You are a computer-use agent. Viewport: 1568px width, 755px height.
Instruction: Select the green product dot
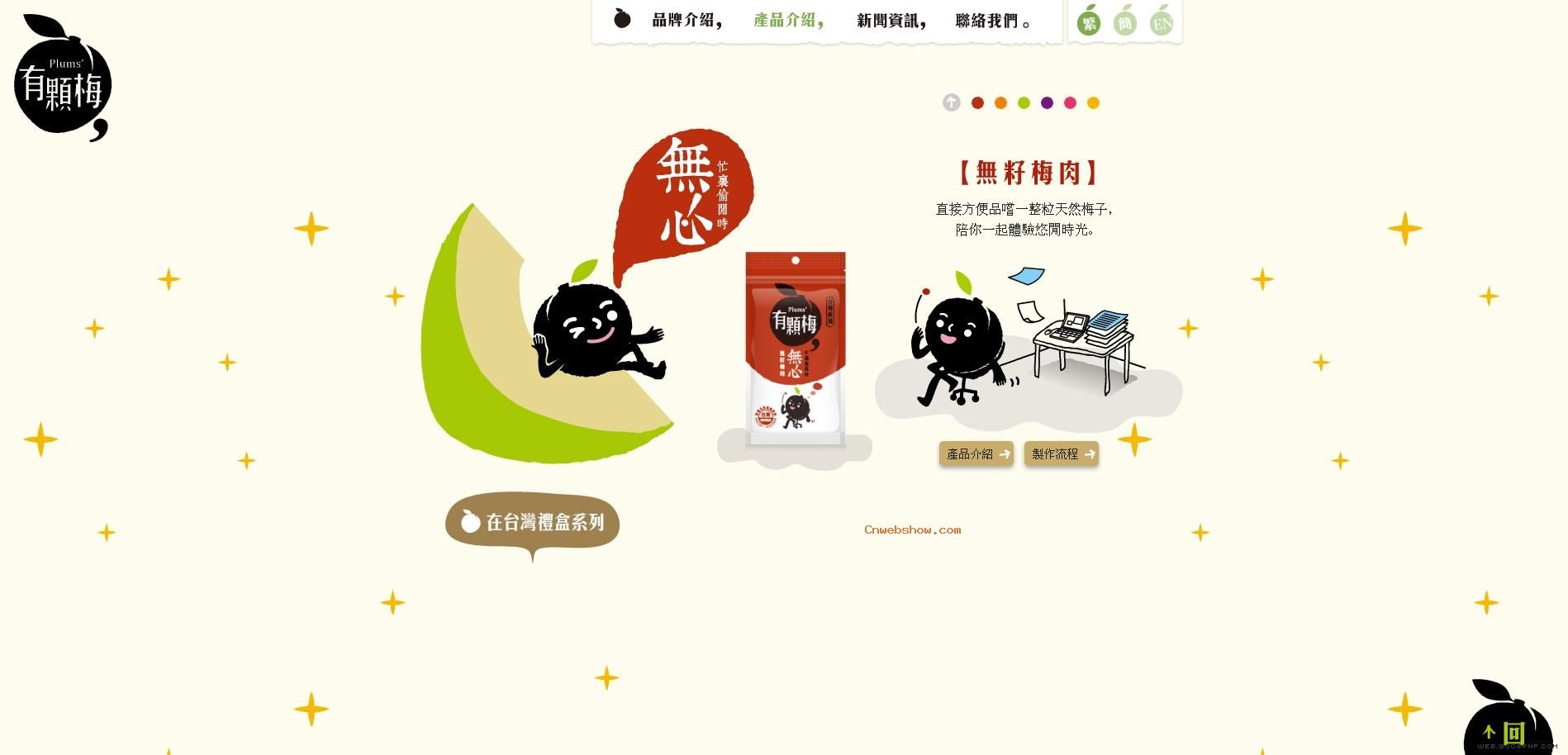(x=1024, y=102)
